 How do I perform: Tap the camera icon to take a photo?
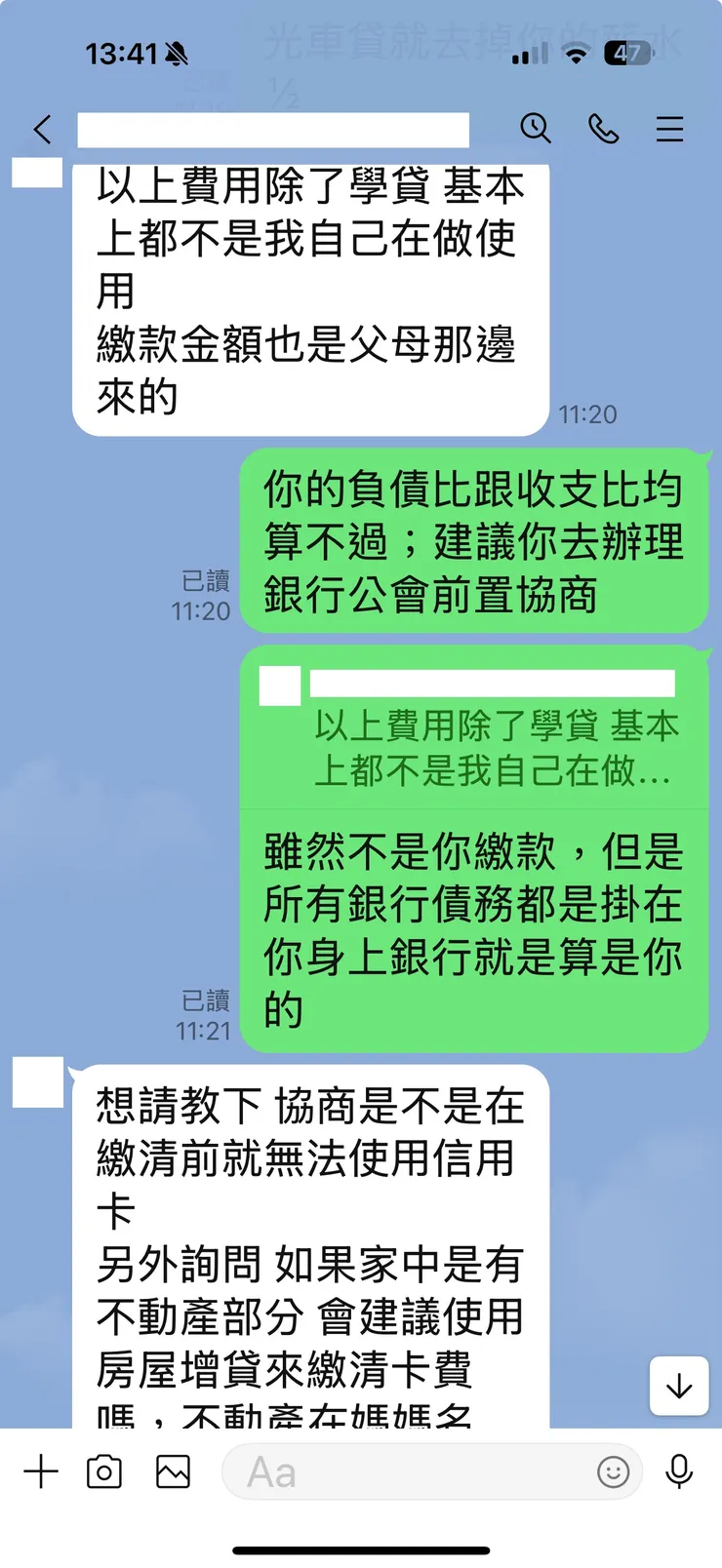click(x=105, y=1472)
